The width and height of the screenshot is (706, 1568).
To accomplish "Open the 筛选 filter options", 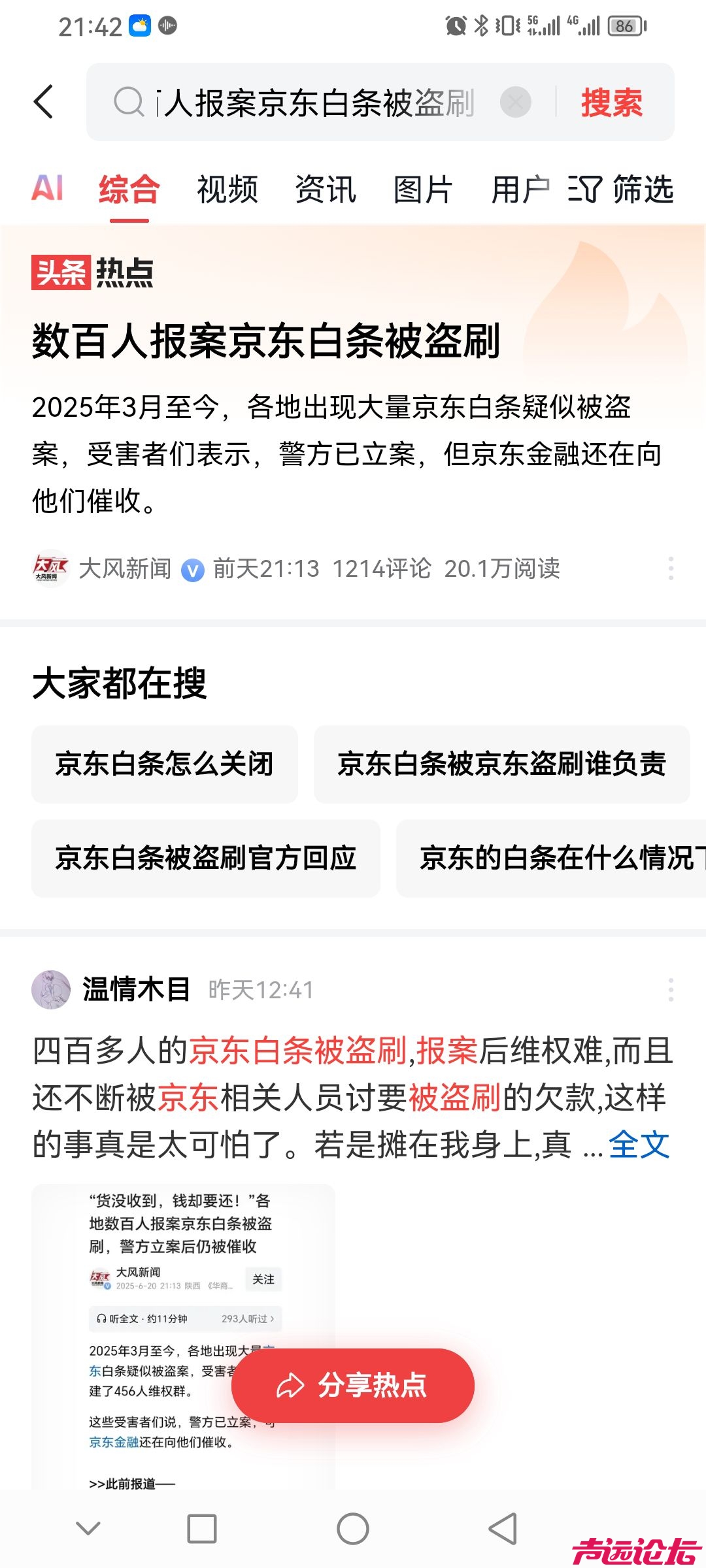I will tap(621, 189).
